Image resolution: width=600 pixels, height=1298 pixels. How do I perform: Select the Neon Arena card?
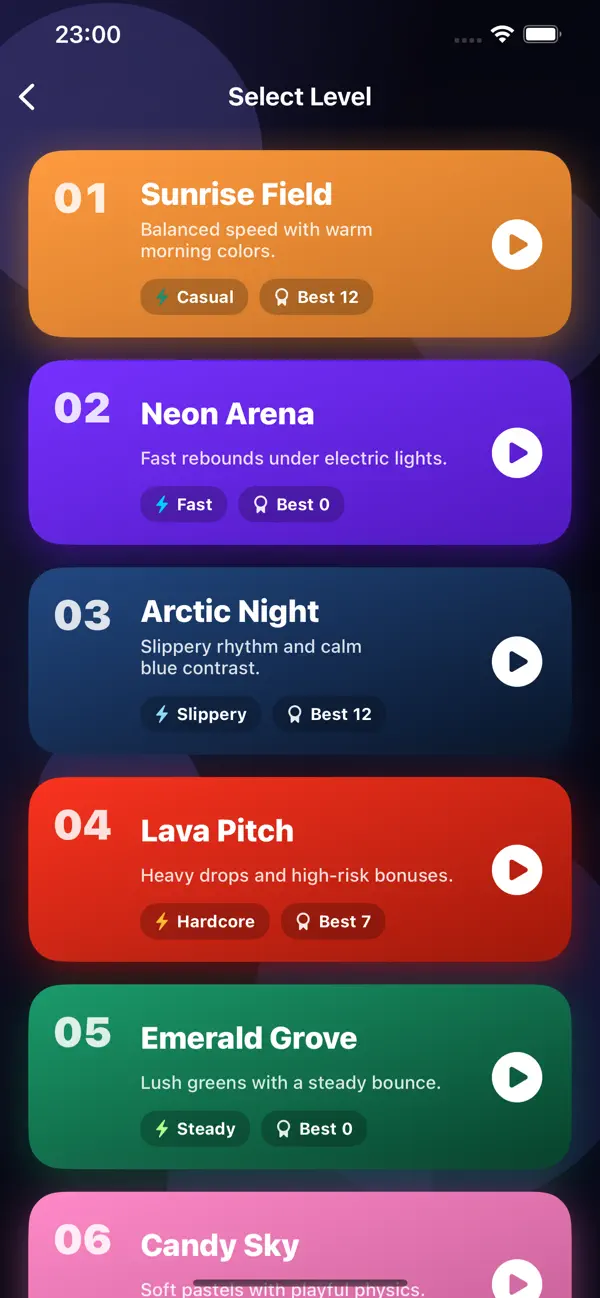pyautogui.click(x=300, y=453)
